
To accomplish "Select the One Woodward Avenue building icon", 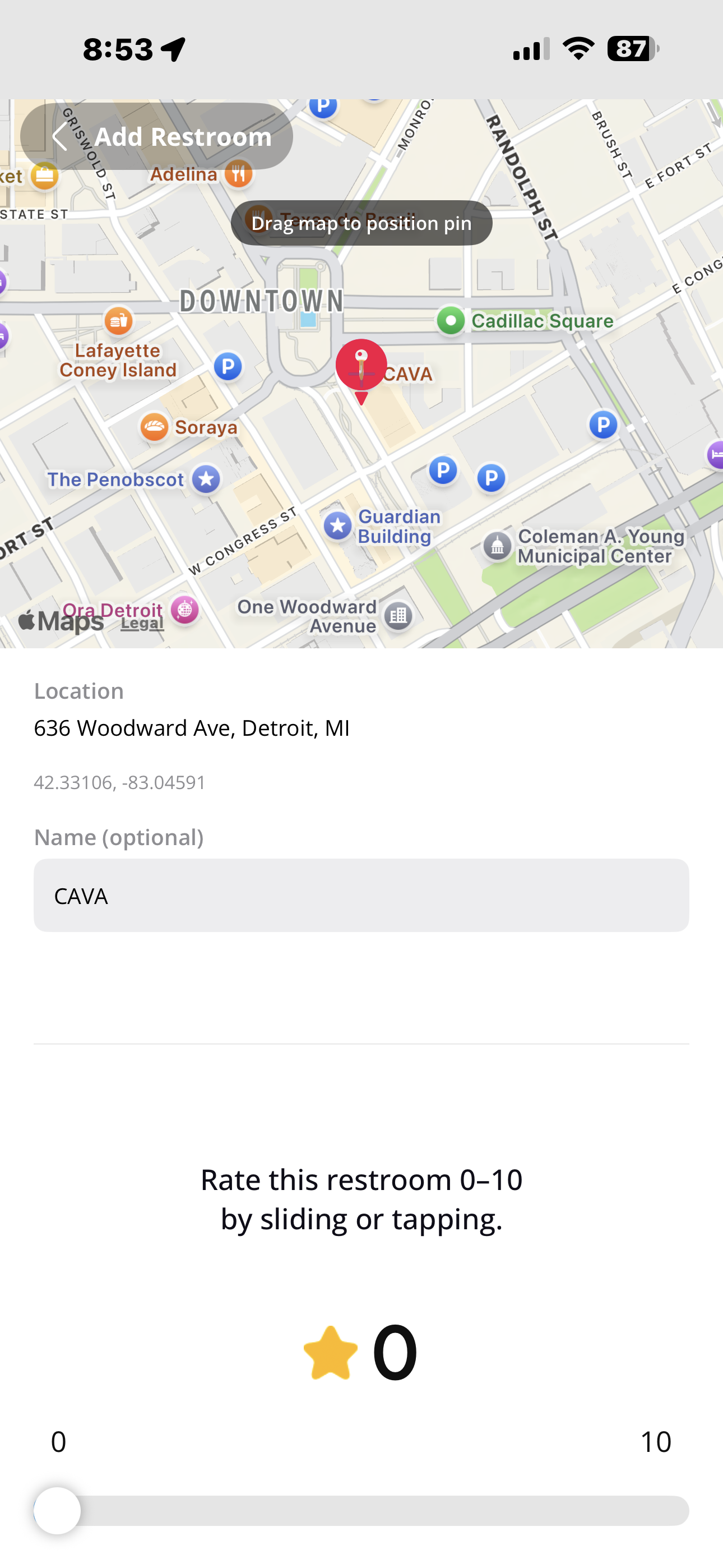I will click(x=398, y=615).
